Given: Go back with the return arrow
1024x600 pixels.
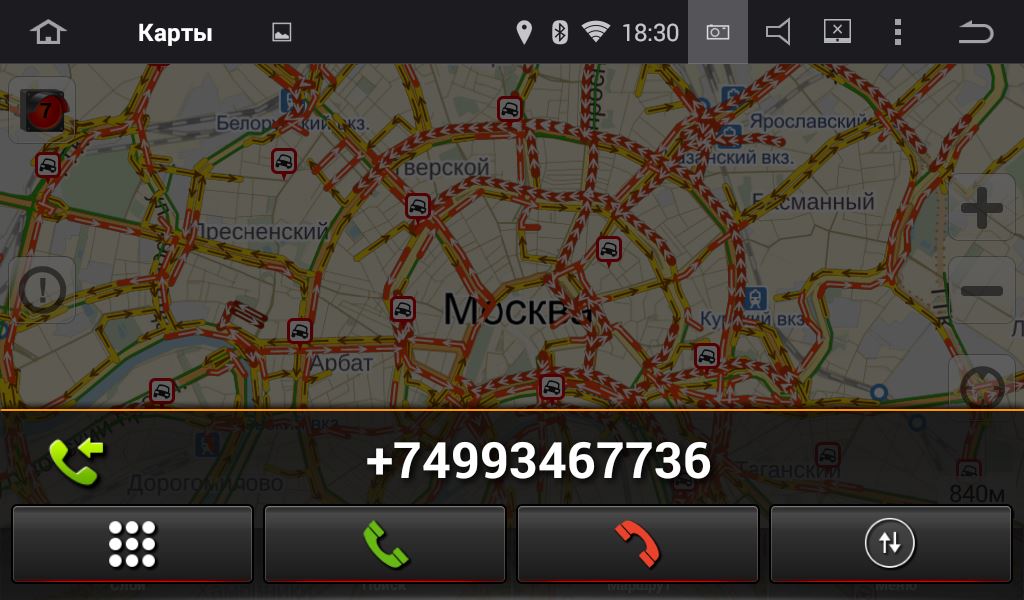Looking at the screenshot, I should coord(975,32).
